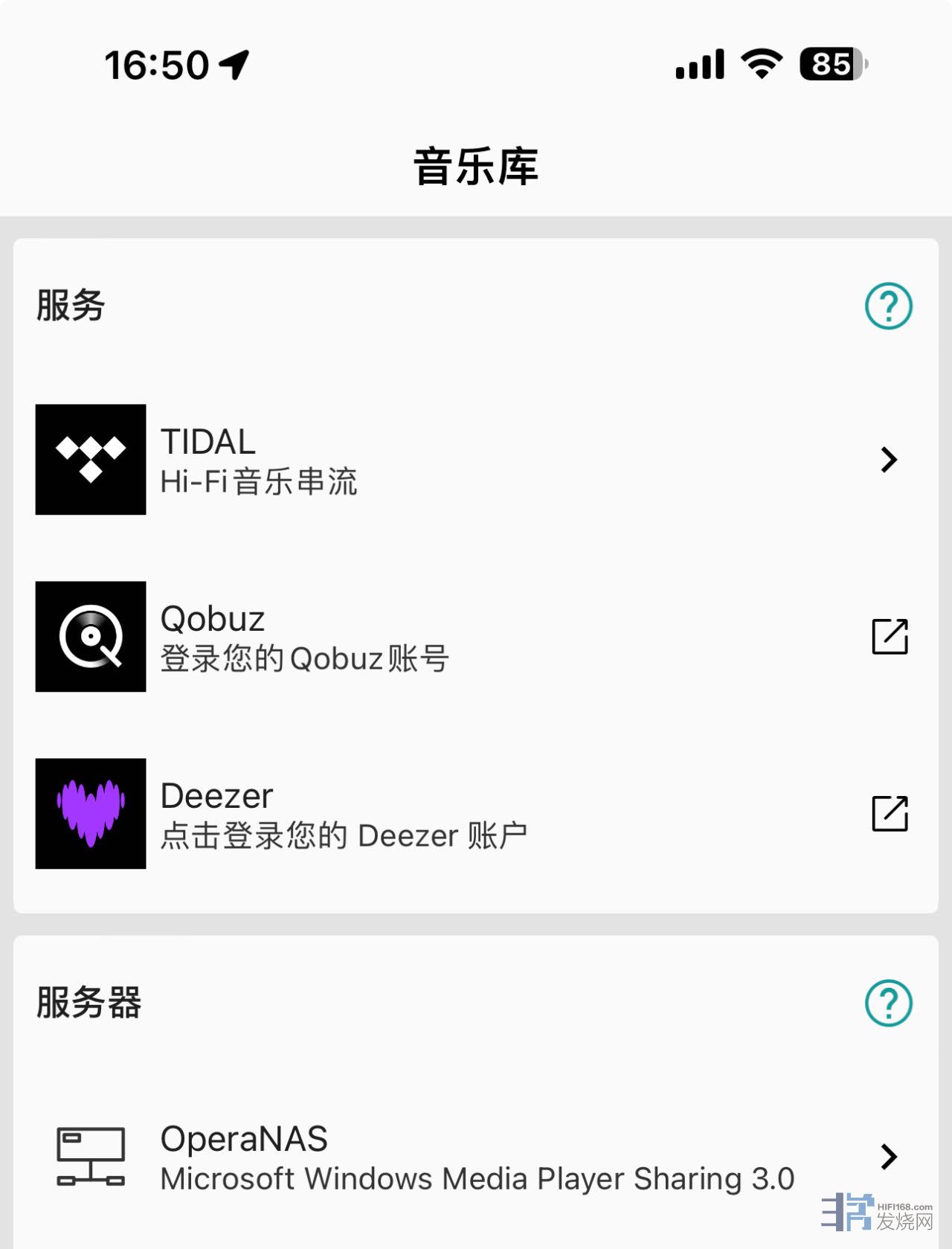Viewport: 952px width, 1249px height.
Task: Browse the OperaNAS media server
Action: 475,1158
